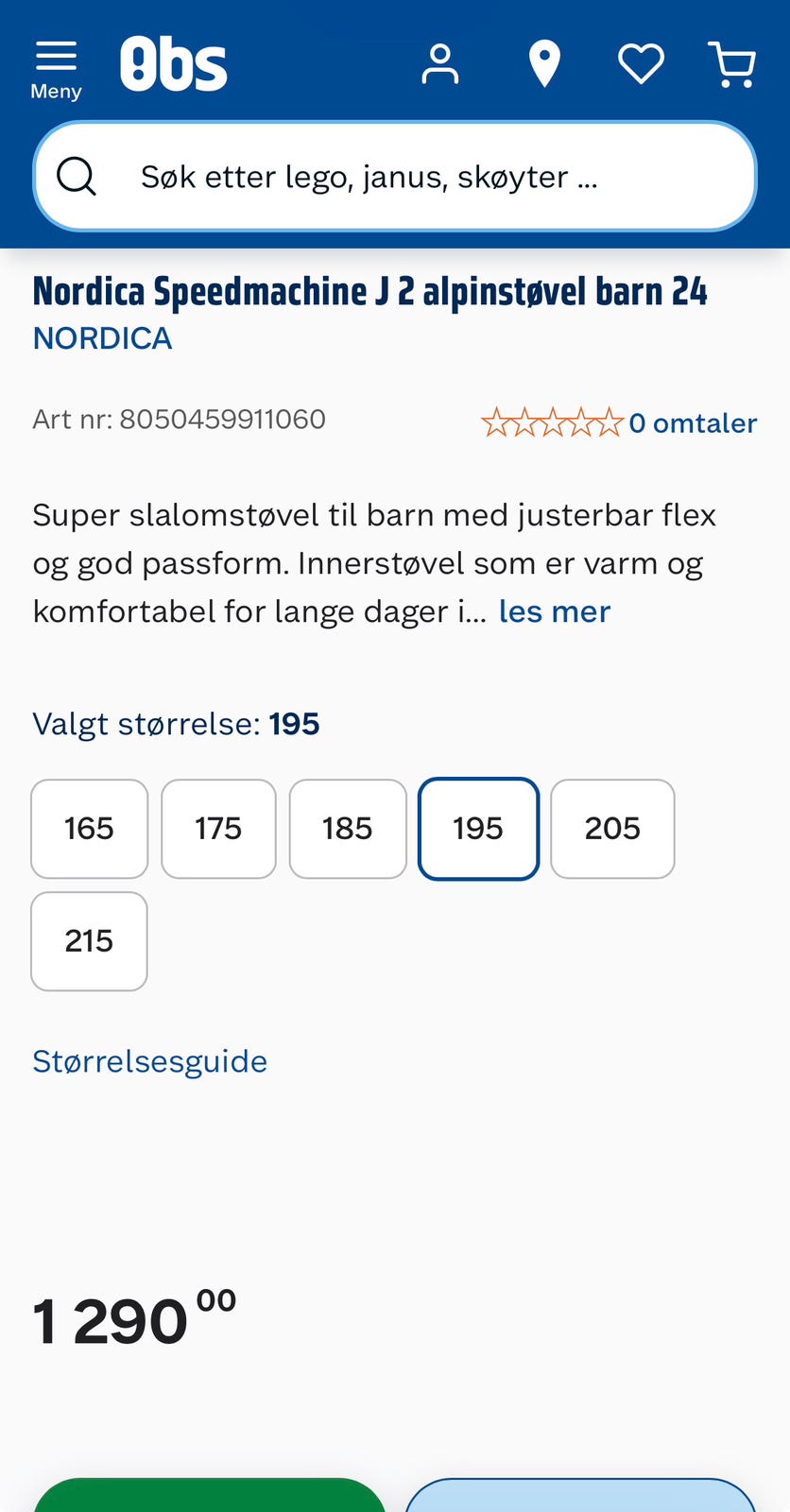
Task: Open the NORDICA brand page
Action: click(x=102, y=337)
